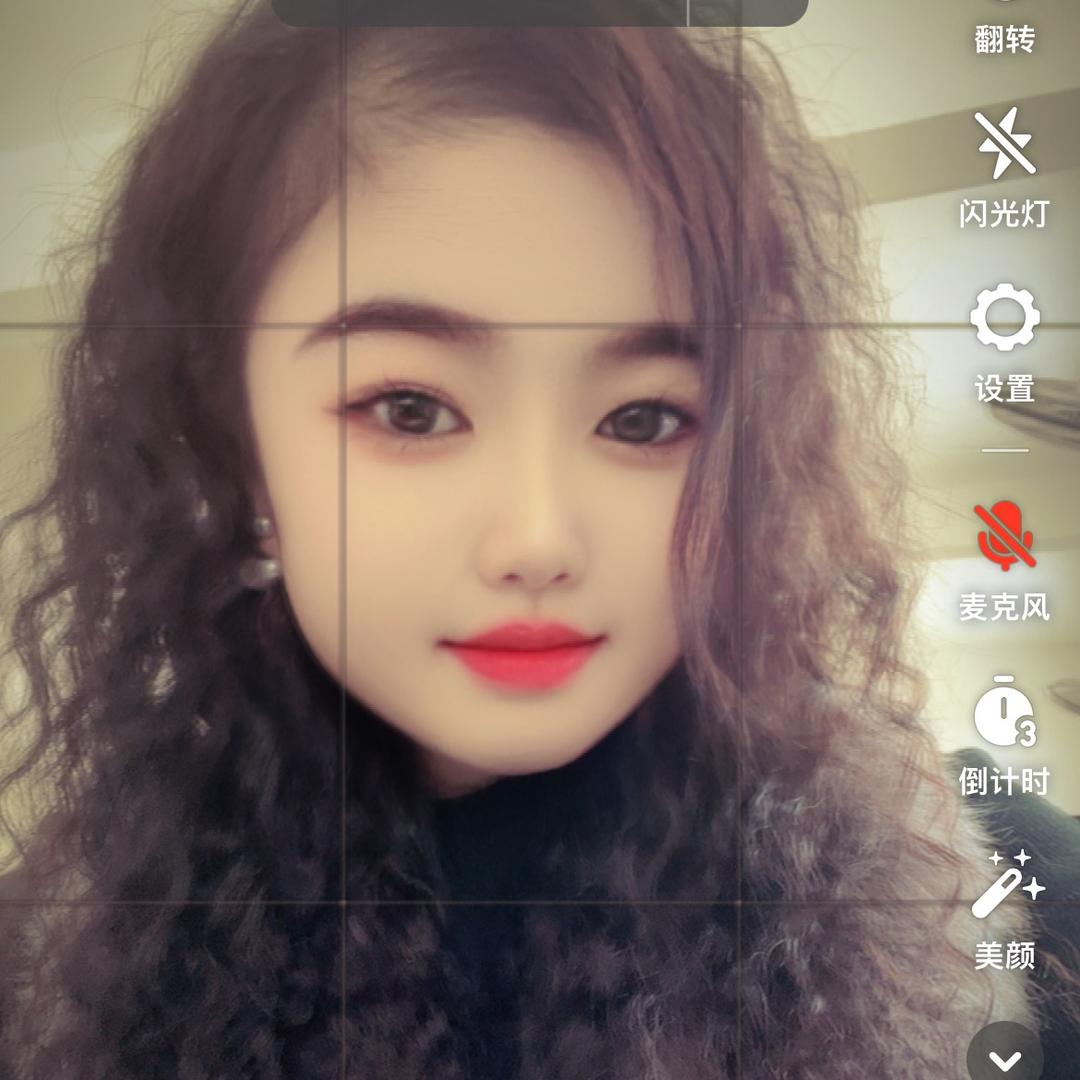Expand more tools with the down chevron
Screen dimensions: 1080x1080
pos(1004,1058)
